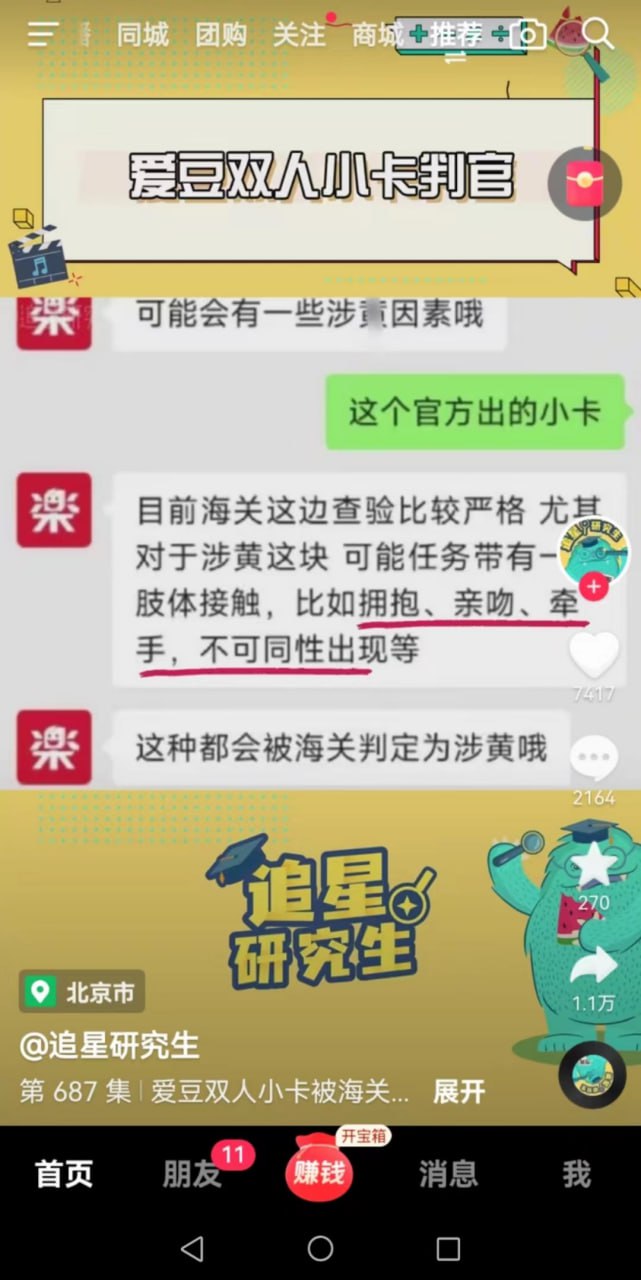Switch to the 关注 tab
This screenshot has height=1280, width=641.
299,35
